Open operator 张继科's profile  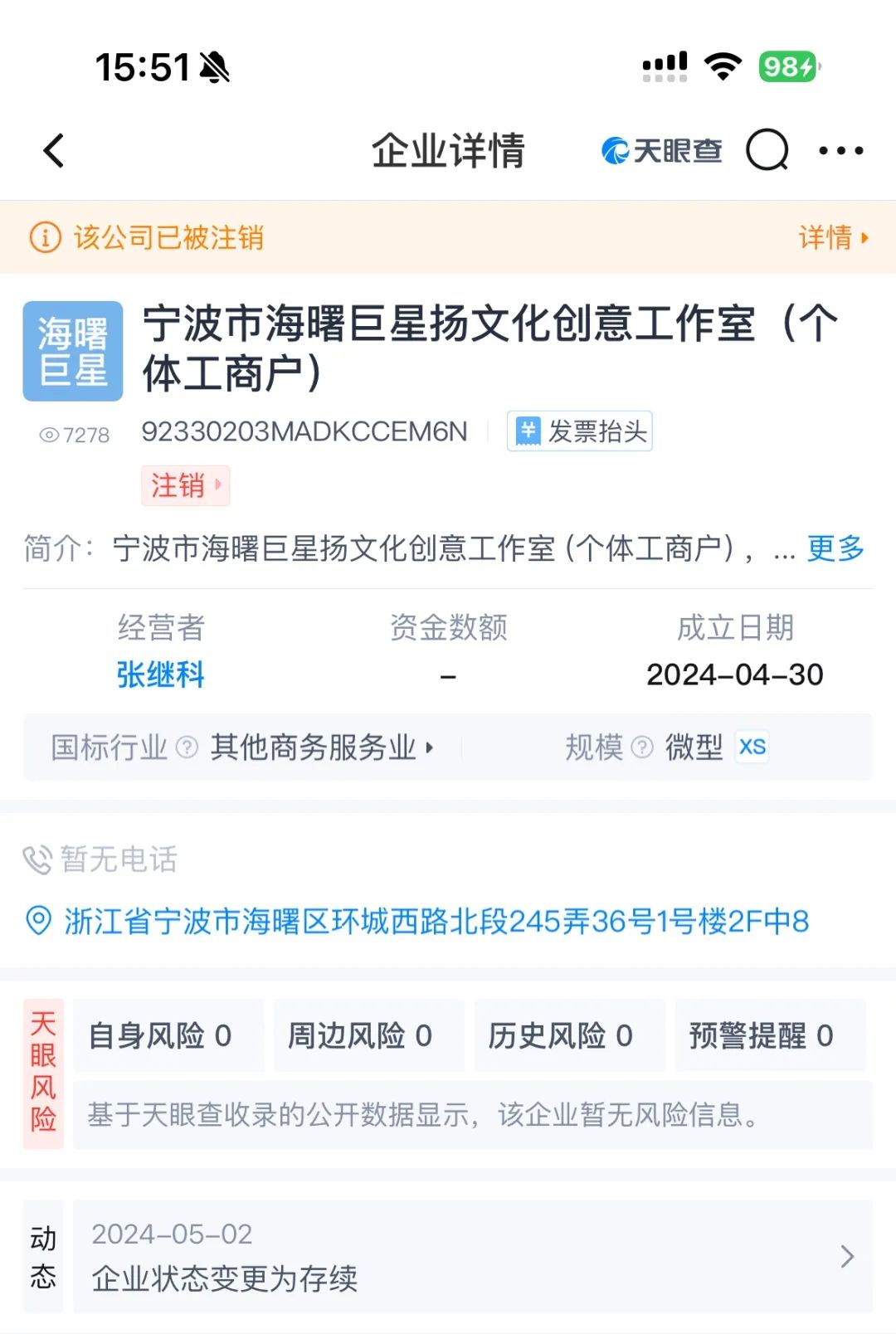(161, 674)
